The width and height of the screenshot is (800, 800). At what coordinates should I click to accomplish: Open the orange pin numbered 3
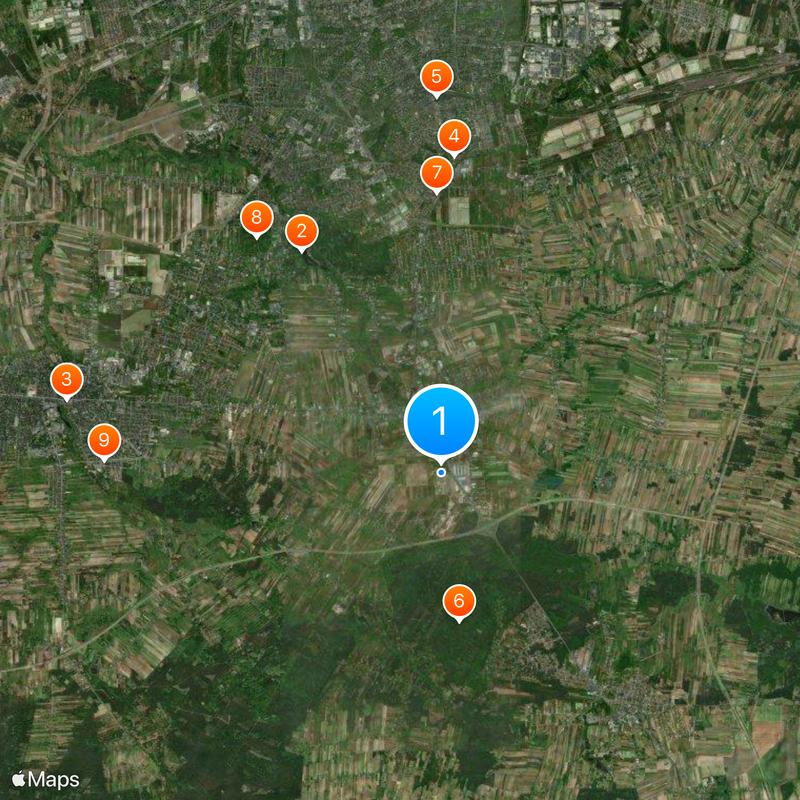tap(66, 379)
